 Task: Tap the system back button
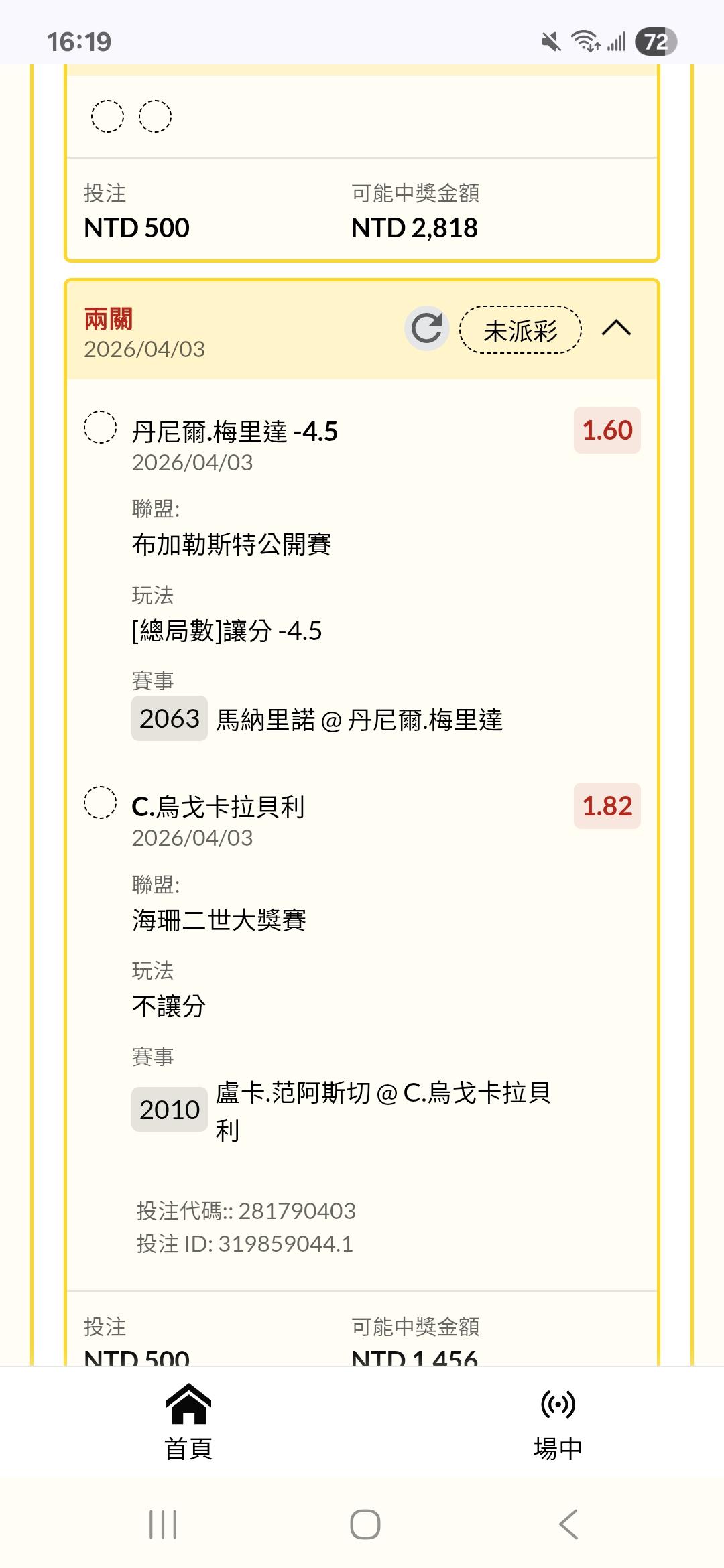click(568, 1525)
